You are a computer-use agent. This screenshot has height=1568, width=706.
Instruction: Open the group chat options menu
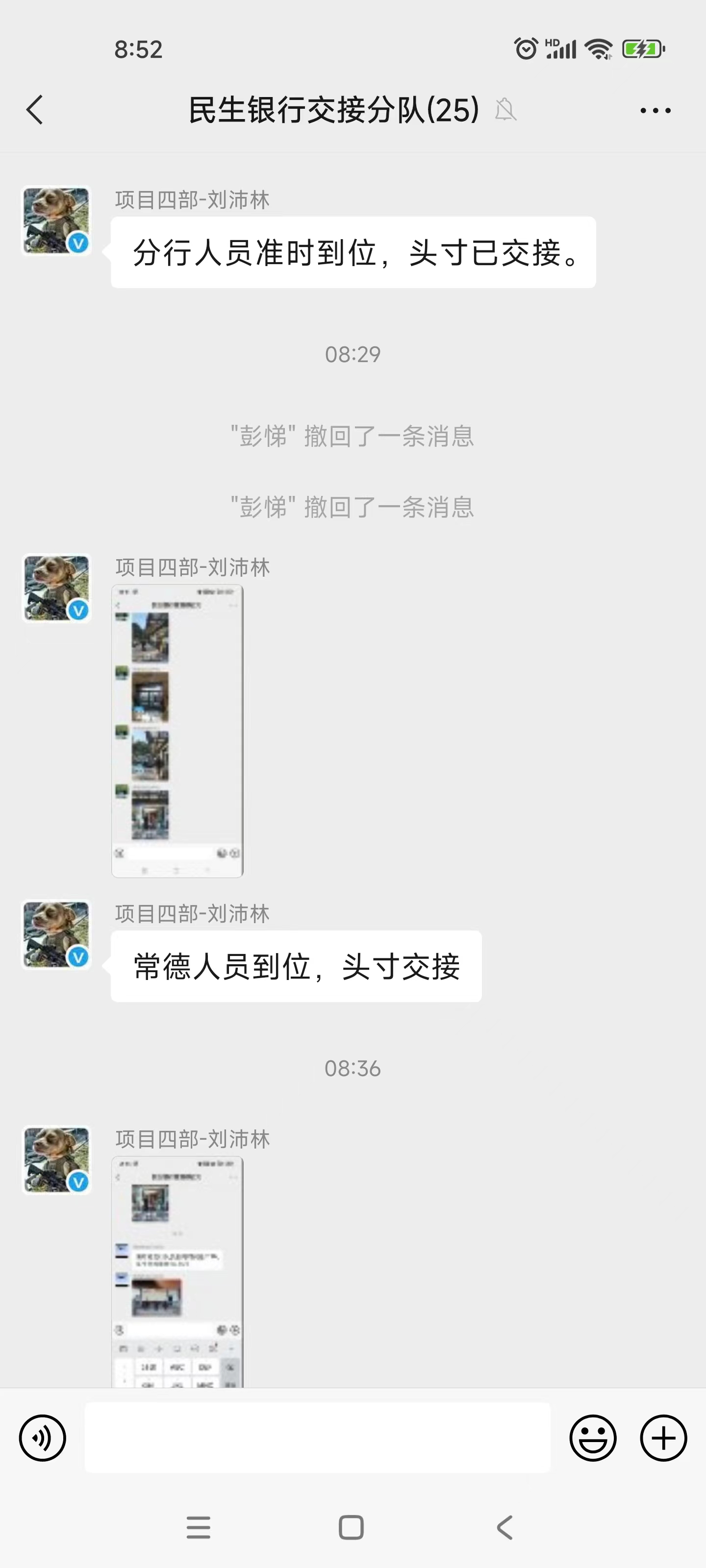pos(655,111)
